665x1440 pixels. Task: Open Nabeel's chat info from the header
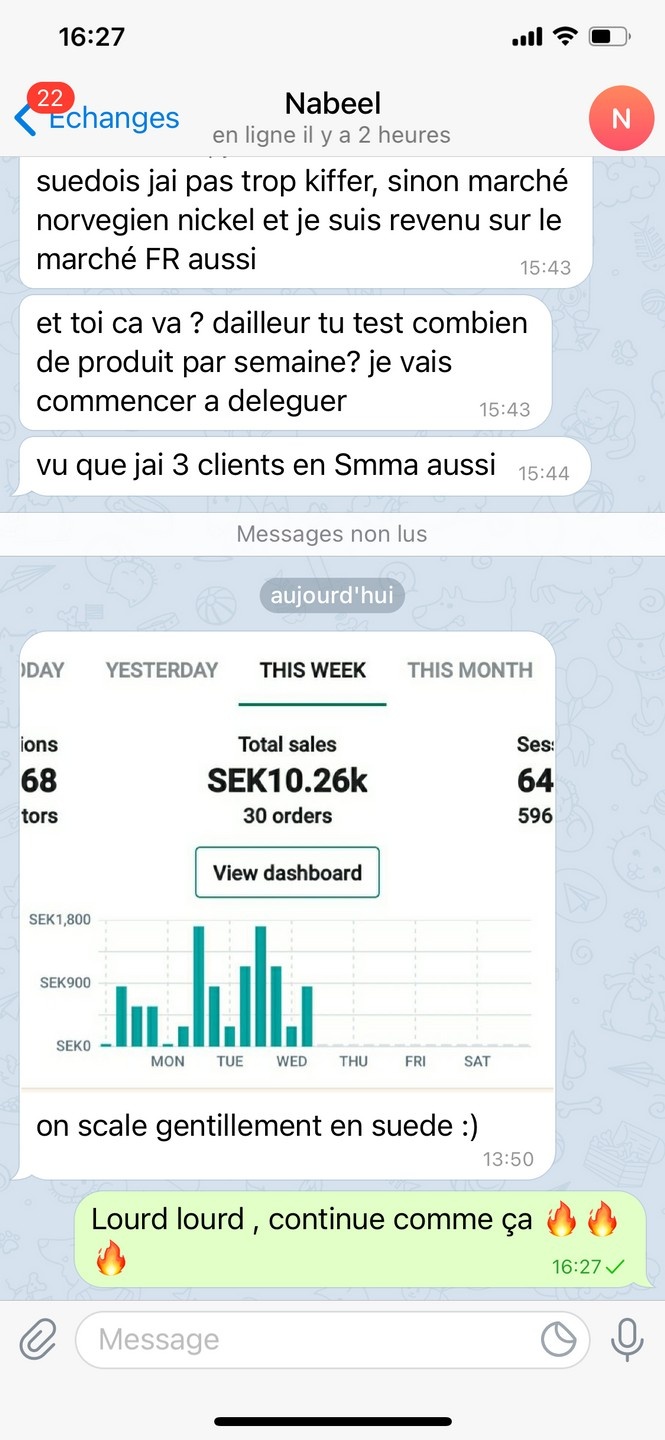[332, 118]
